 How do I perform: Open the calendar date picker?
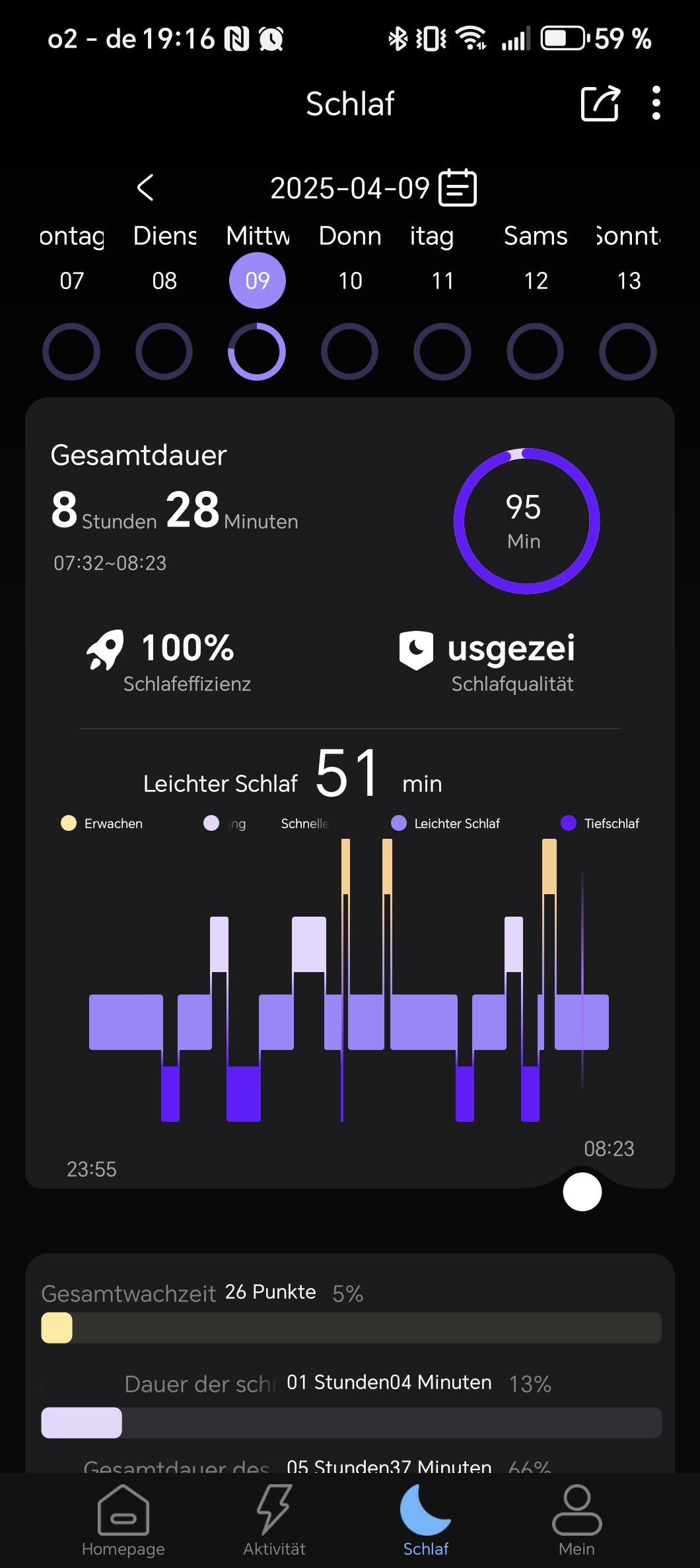[x=458, y=188]
